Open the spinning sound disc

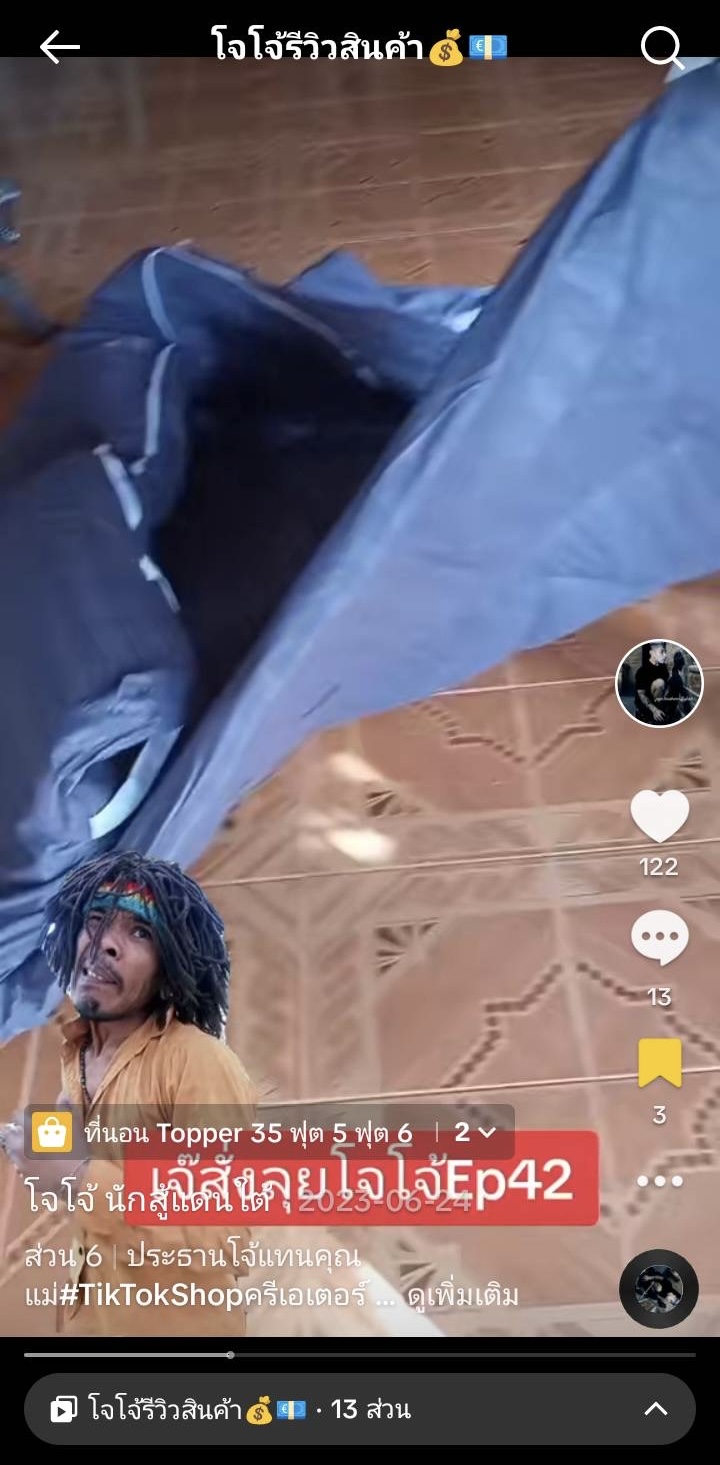click(x=658, y=1289)
